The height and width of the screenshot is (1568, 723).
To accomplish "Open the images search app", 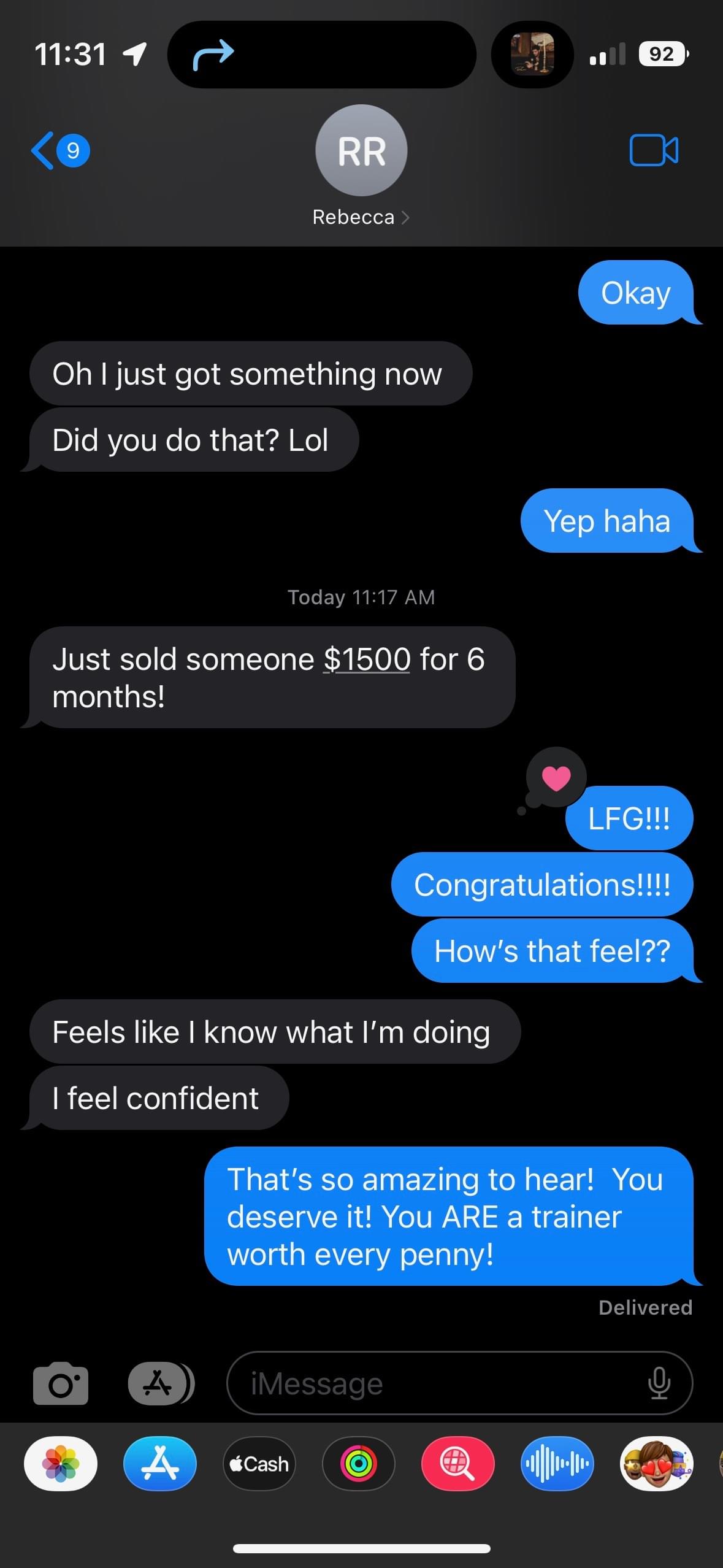I will coord(458,1464).
